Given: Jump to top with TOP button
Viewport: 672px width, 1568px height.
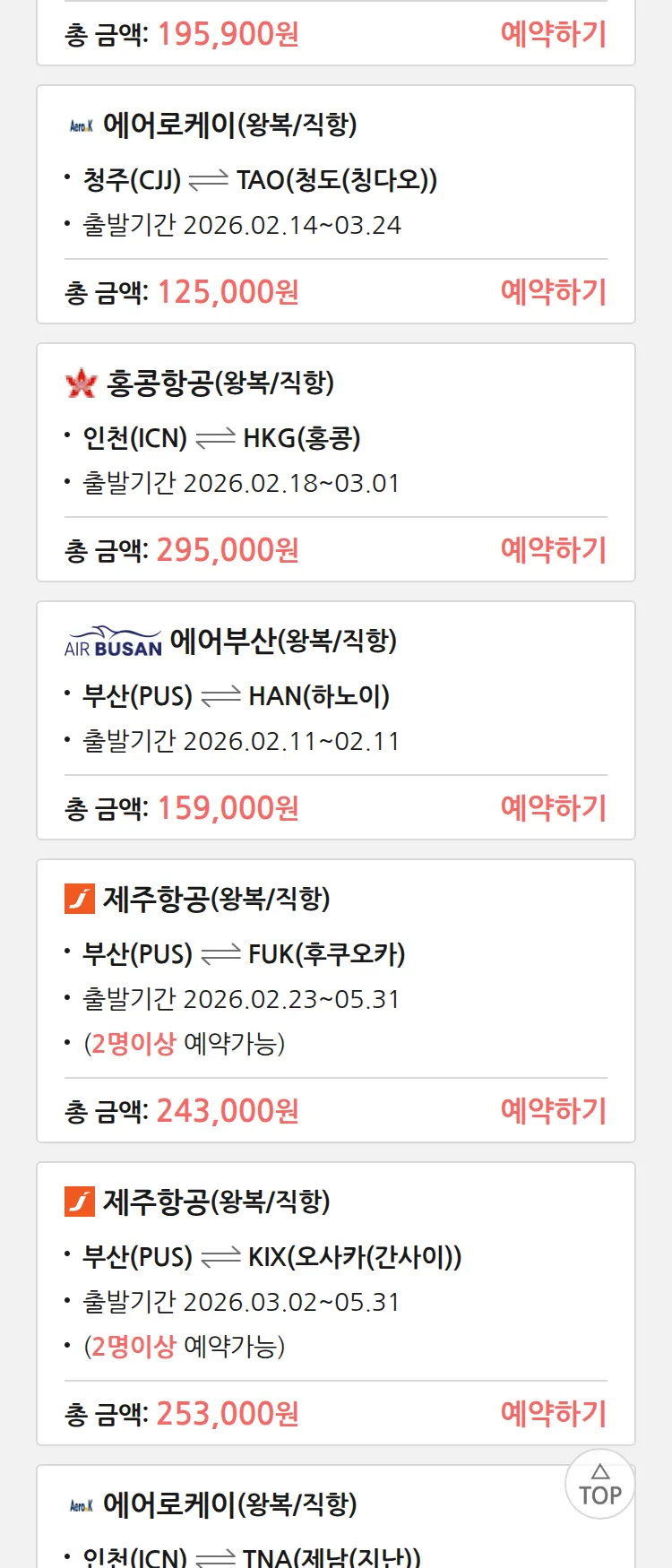Looking at the screenshot, I should tap(599, 1484).
